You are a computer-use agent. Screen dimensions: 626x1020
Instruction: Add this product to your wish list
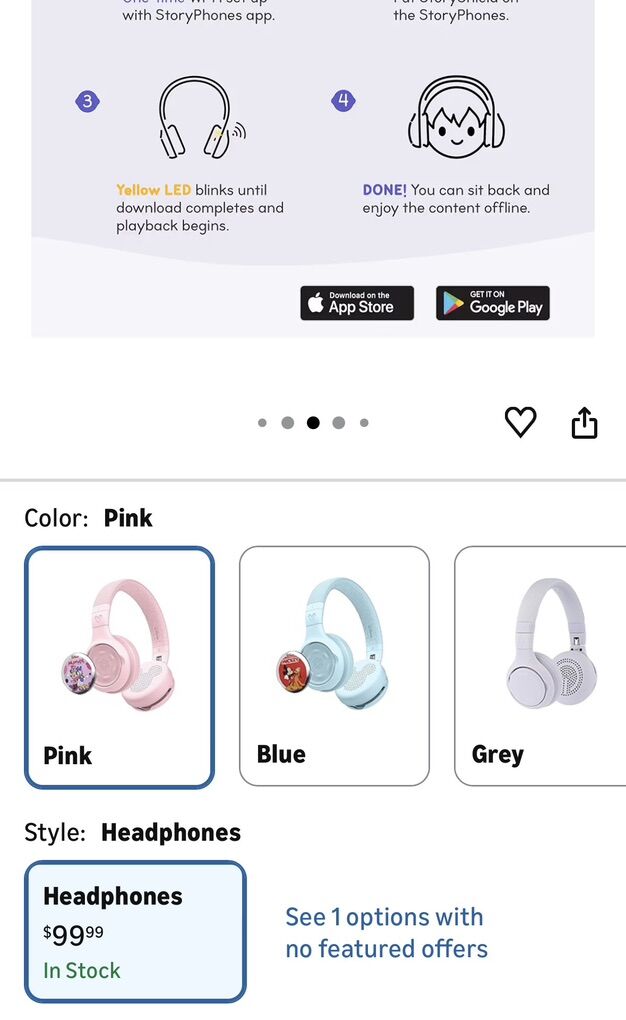(x=520, y=422)
